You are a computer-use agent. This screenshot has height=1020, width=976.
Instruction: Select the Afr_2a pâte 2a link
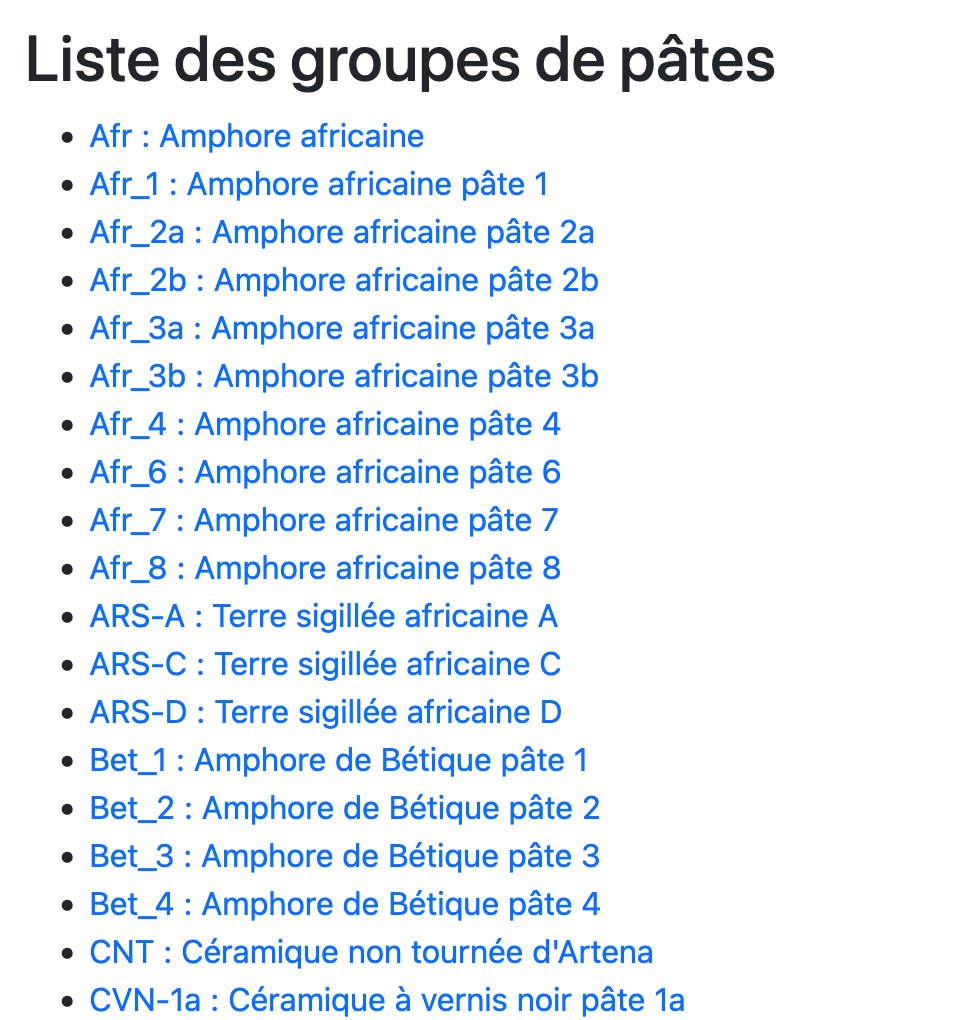342,232
